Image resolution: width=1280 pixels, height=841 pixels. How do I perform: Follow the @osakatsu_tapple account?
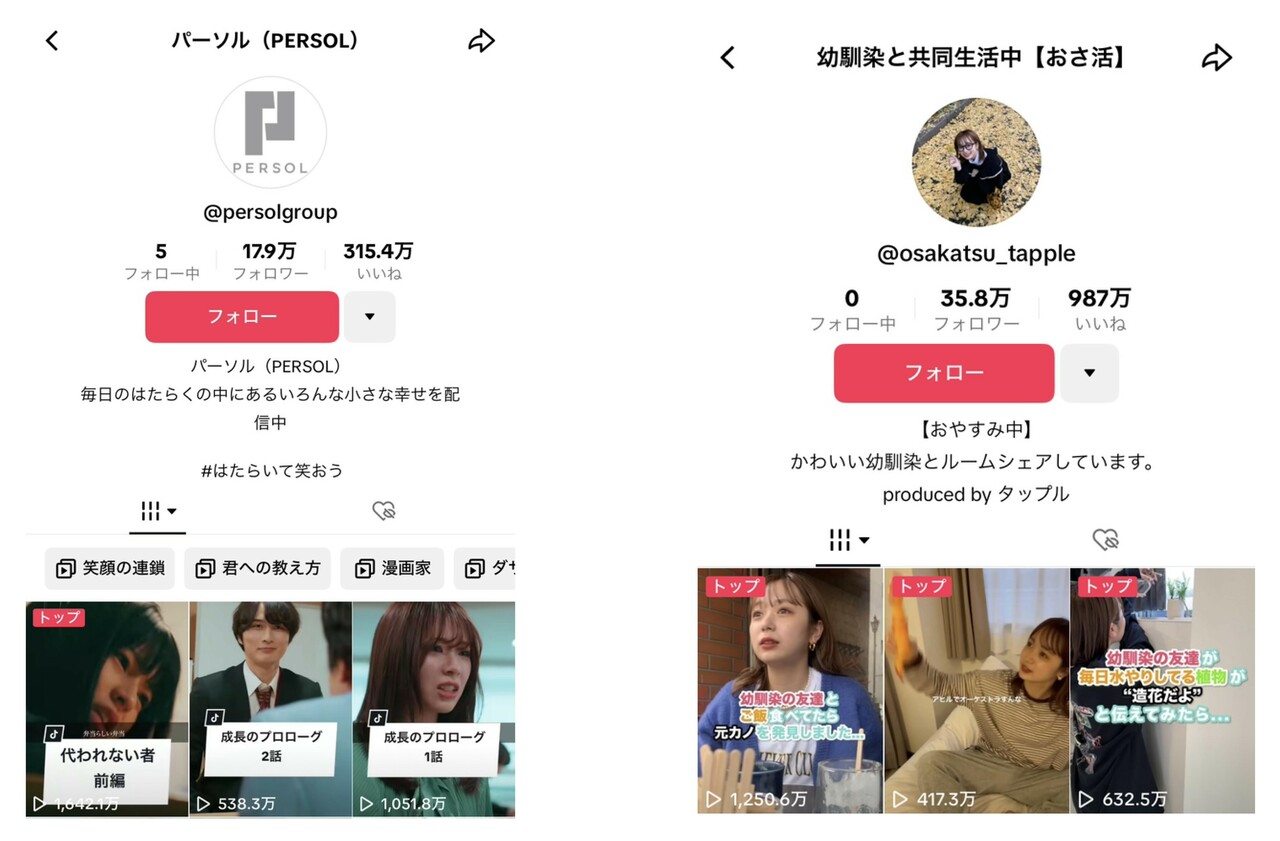click(x=944, y=373)
